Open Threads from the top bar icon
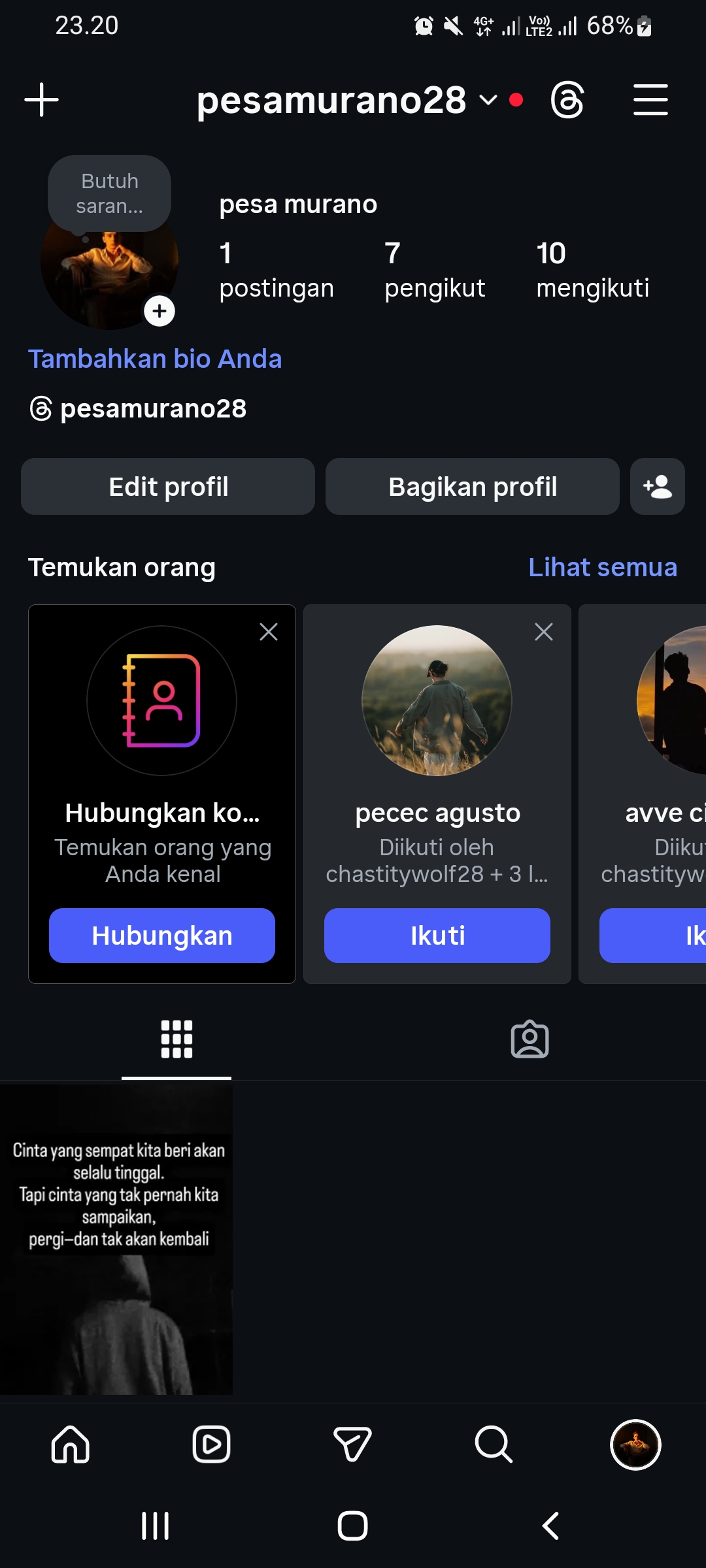 tap(567, 100)
